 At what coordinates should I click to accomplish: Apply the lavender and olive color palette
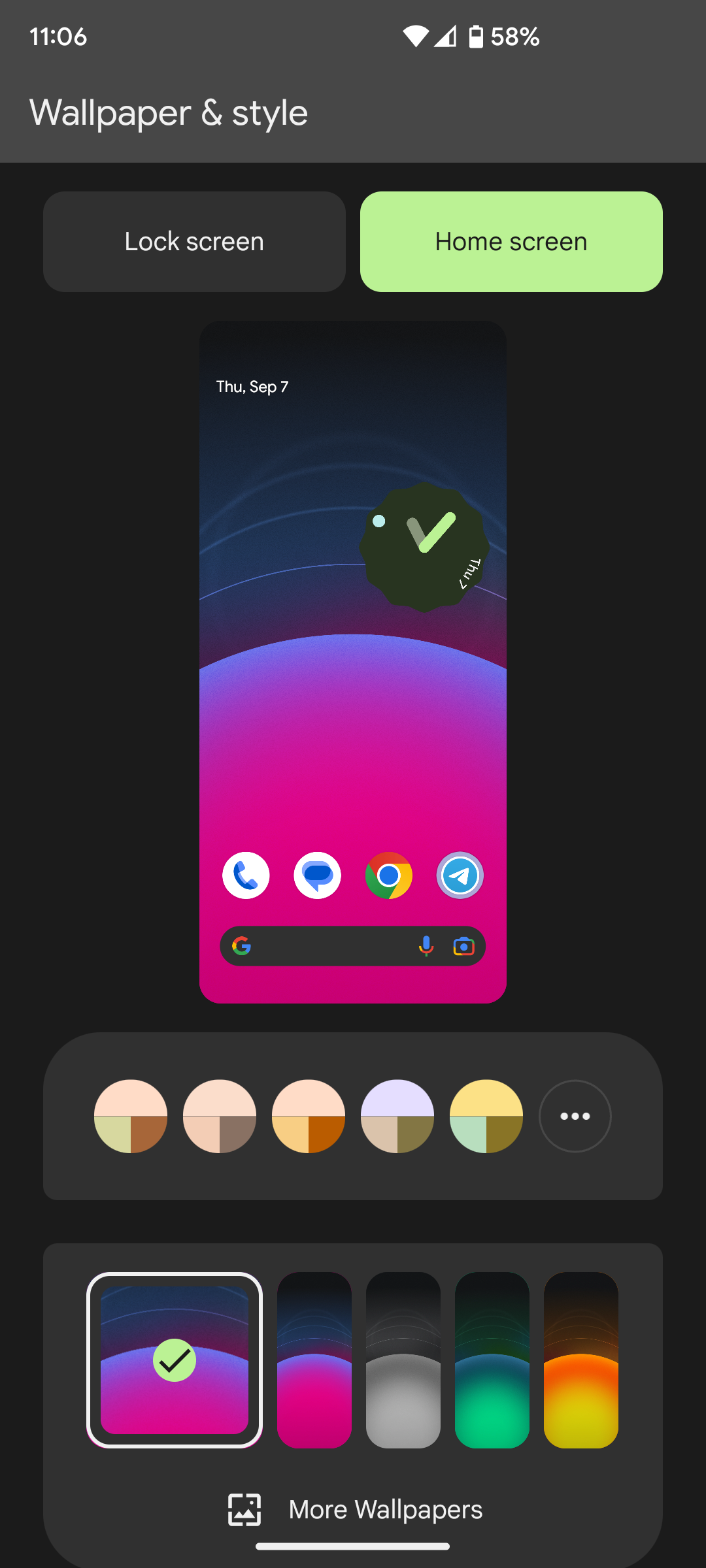(x=397, y=1116)
